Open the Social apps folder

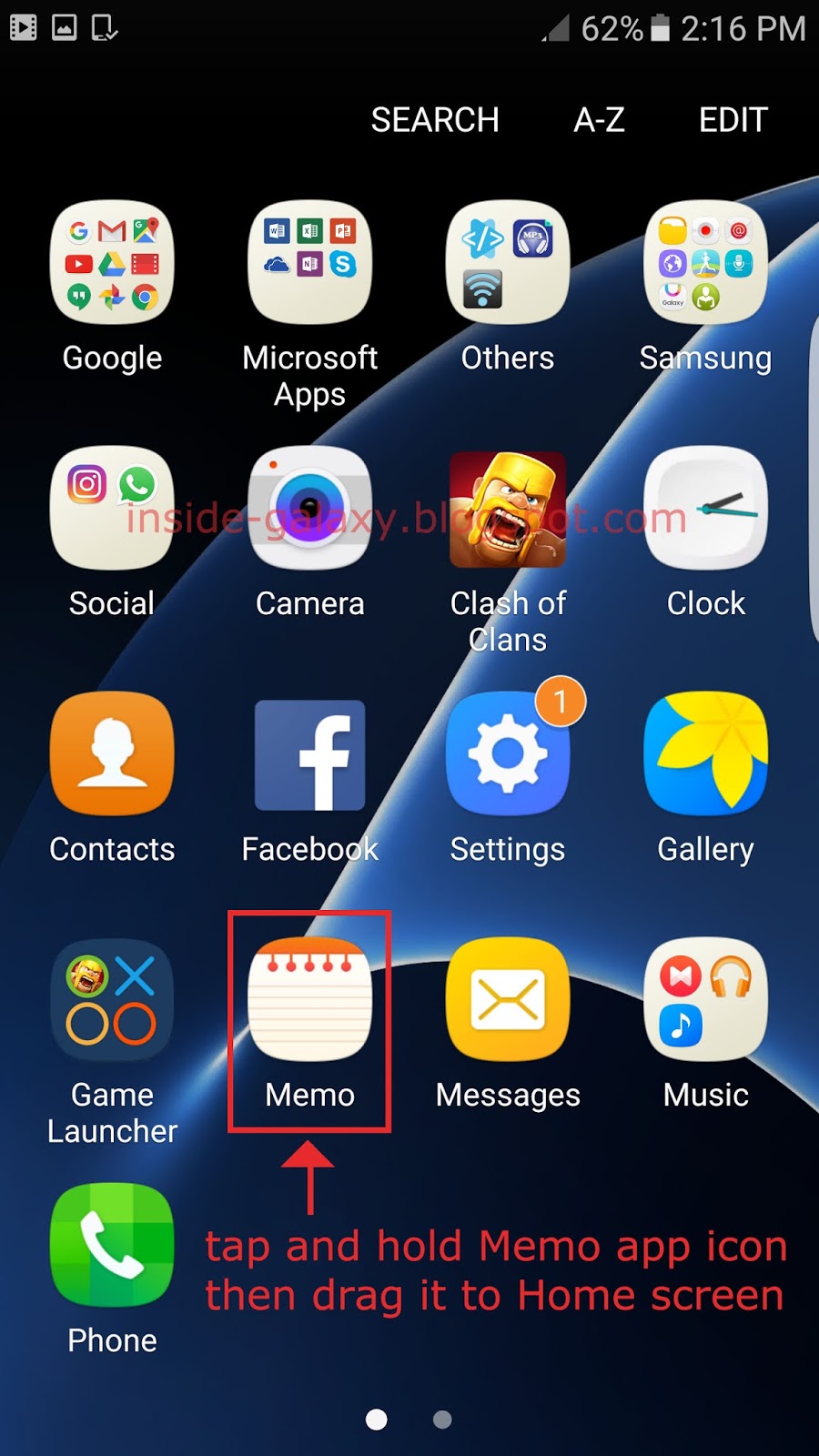click(111, 510)
